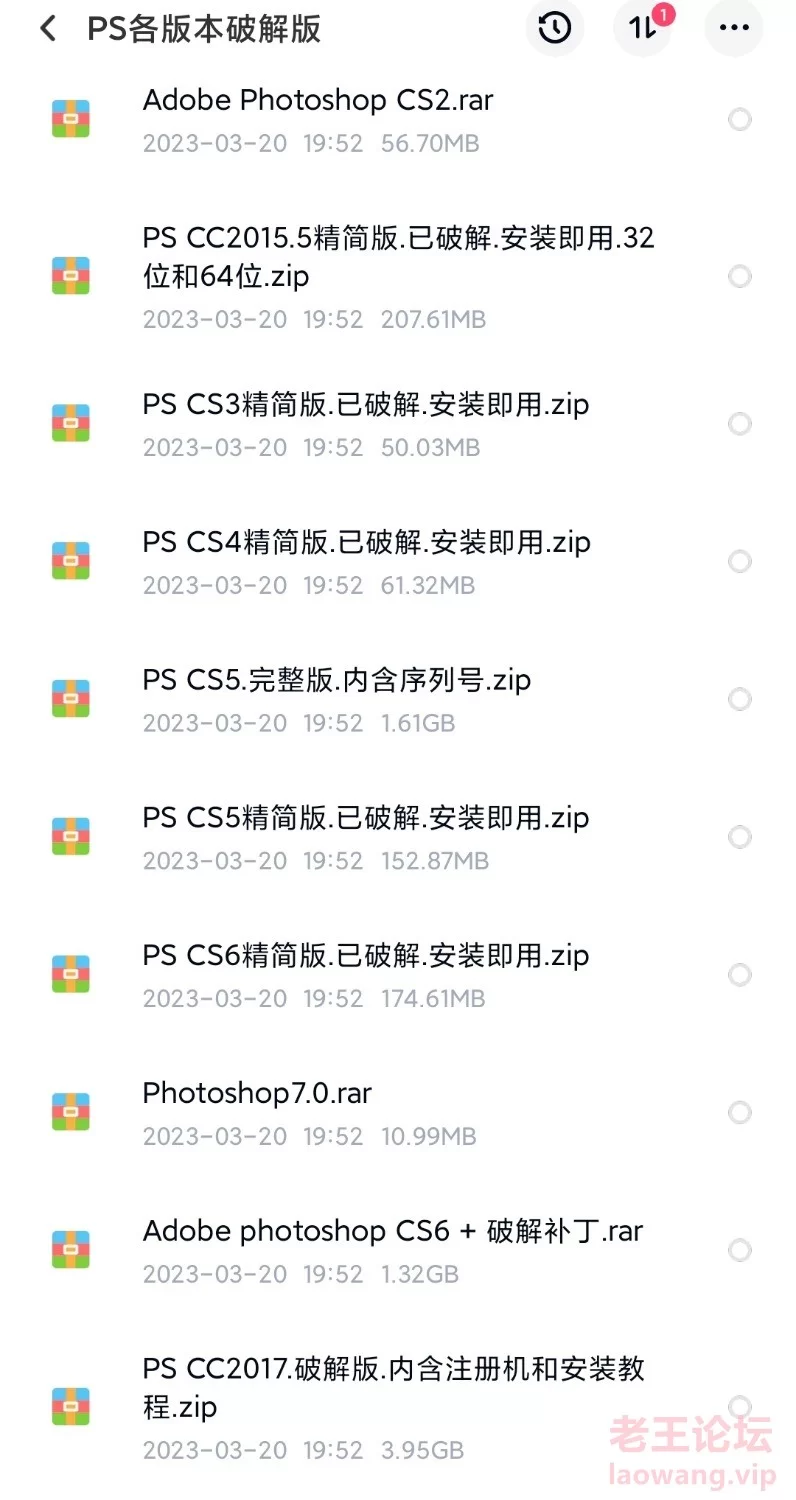The height and width of the screenshot is (1500, 796).
Task: Select the circle for Adobe Photoshop CS2.rar
Action: [740, 120]
